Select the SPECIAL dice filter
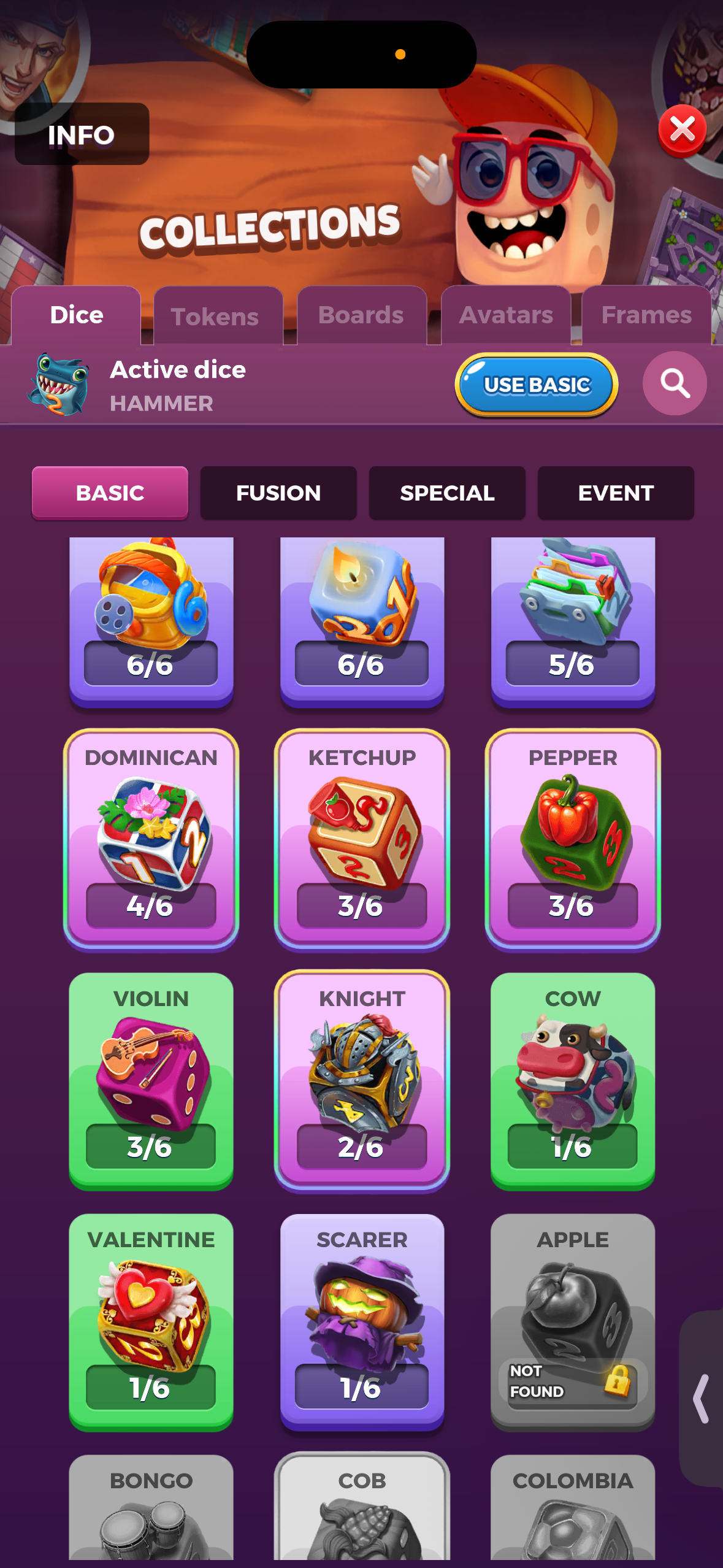Screen dimensions: 723x1568 (447, 493)
